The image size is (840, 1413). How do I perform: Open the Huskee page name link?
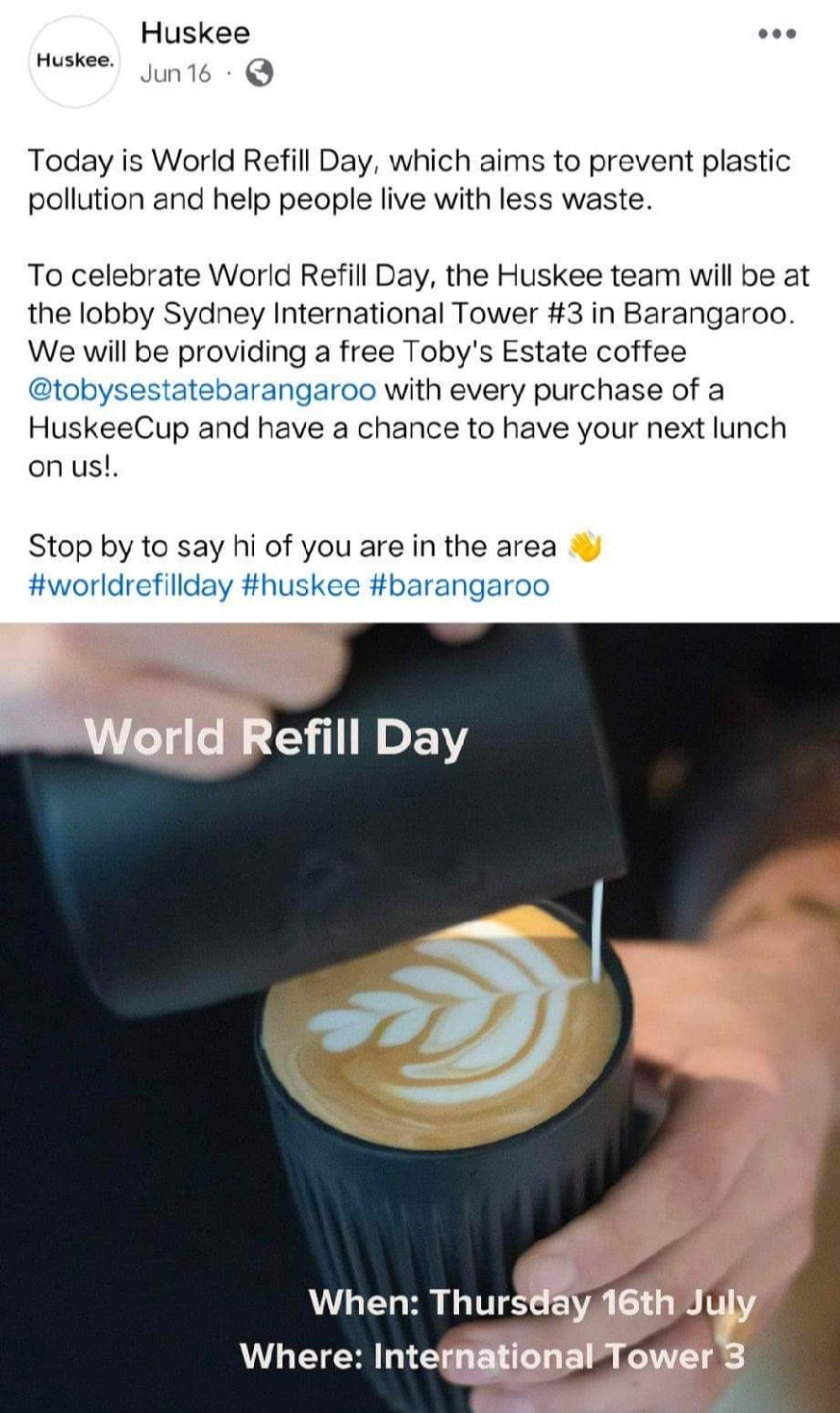[x=195, y=33]
